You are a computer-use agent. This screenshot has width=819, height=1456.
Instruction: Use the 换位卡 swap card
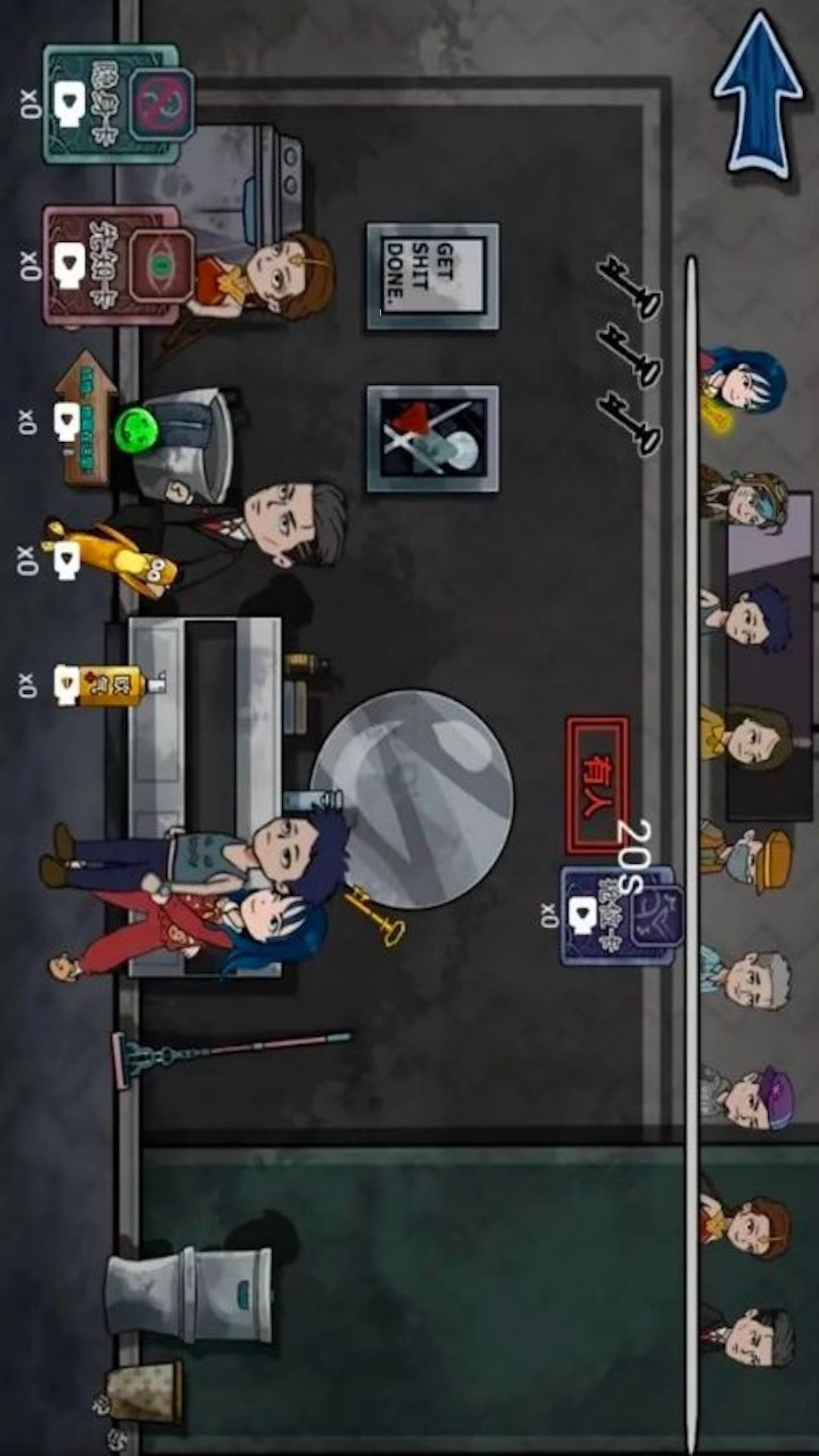pos(618,915)
